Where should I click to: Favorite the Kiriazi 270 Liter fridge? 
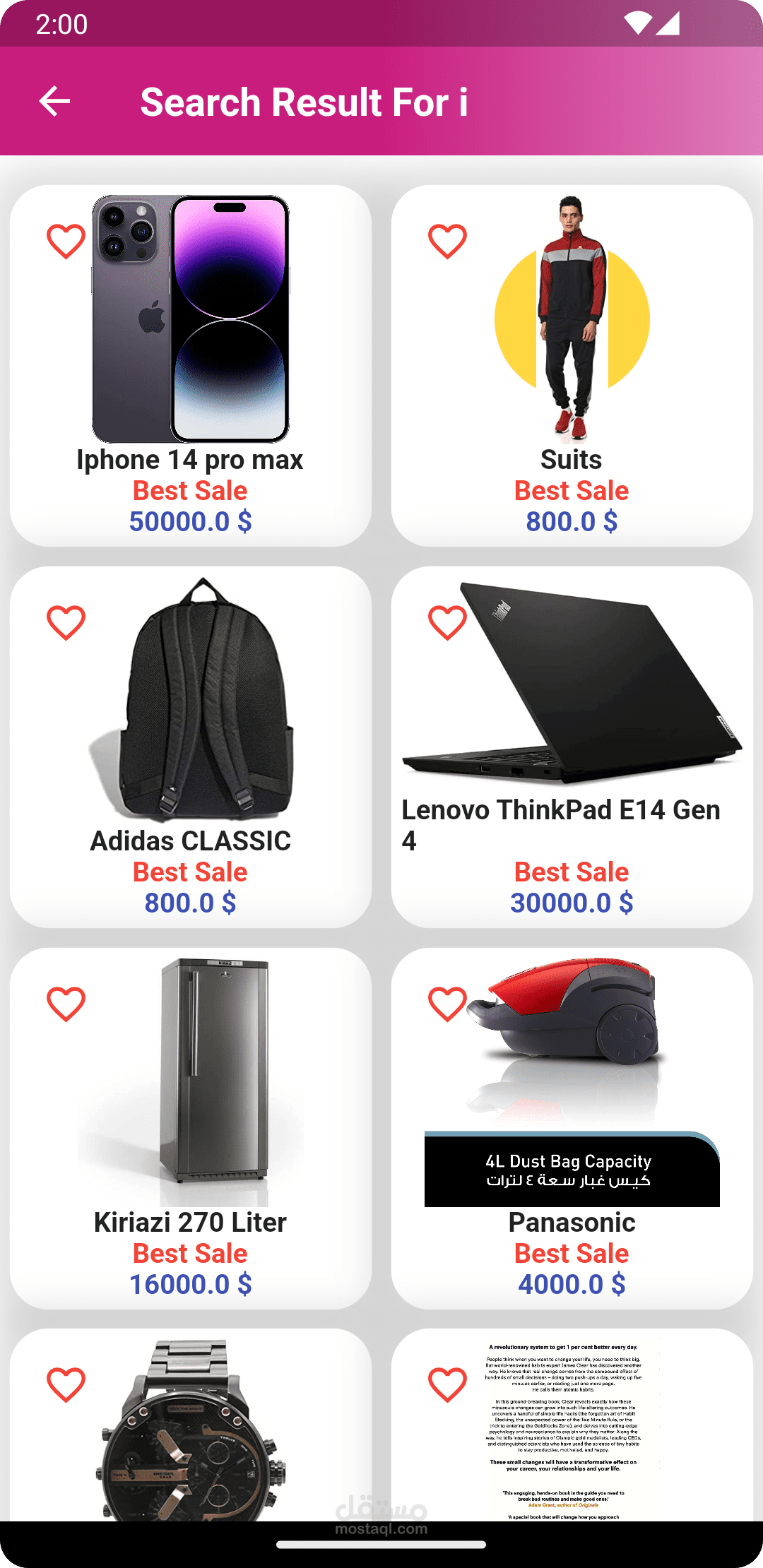(x=66, y=1004)
